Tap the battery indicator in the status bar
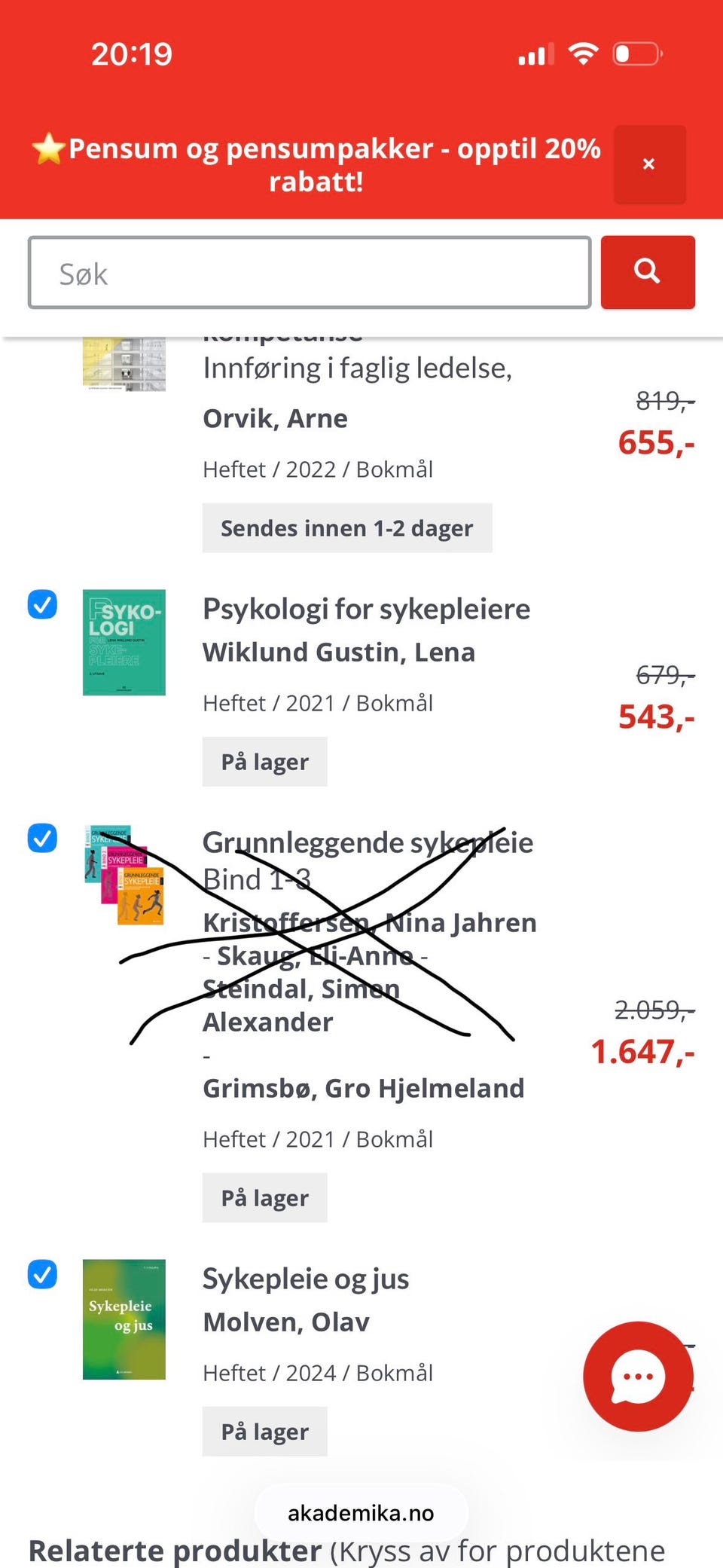The width and height of the screenshot is (723, 1568). pyautogui.click(x=635, y=53)
